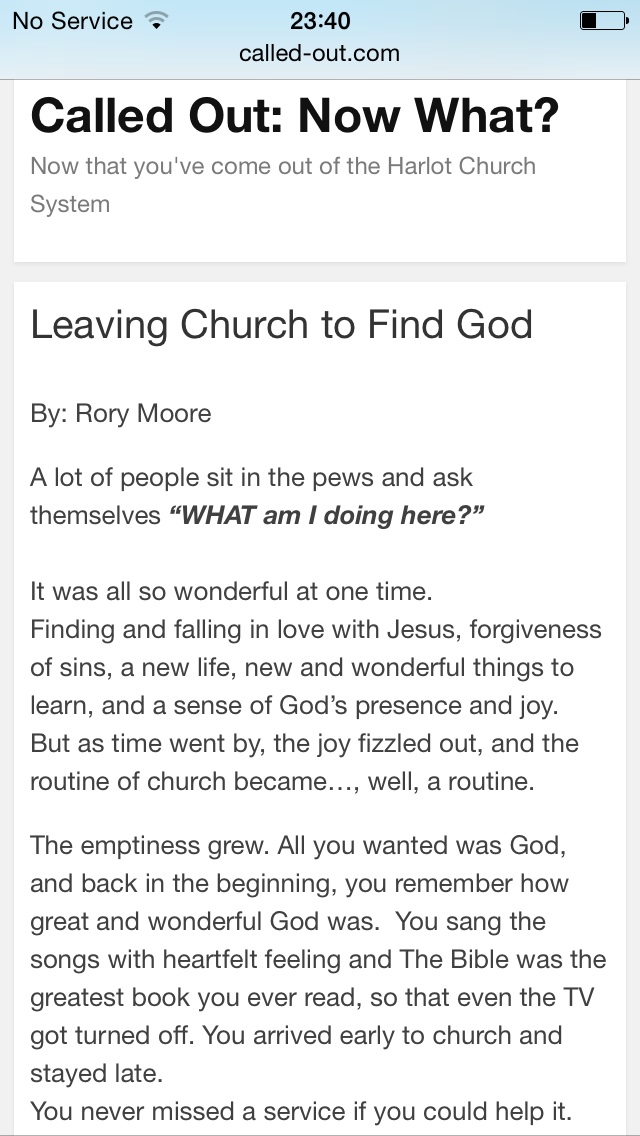Open the Leaving Church to Find God post
Screen dimensions: 640x1136
pyautogui.click(x=281, y=325)
